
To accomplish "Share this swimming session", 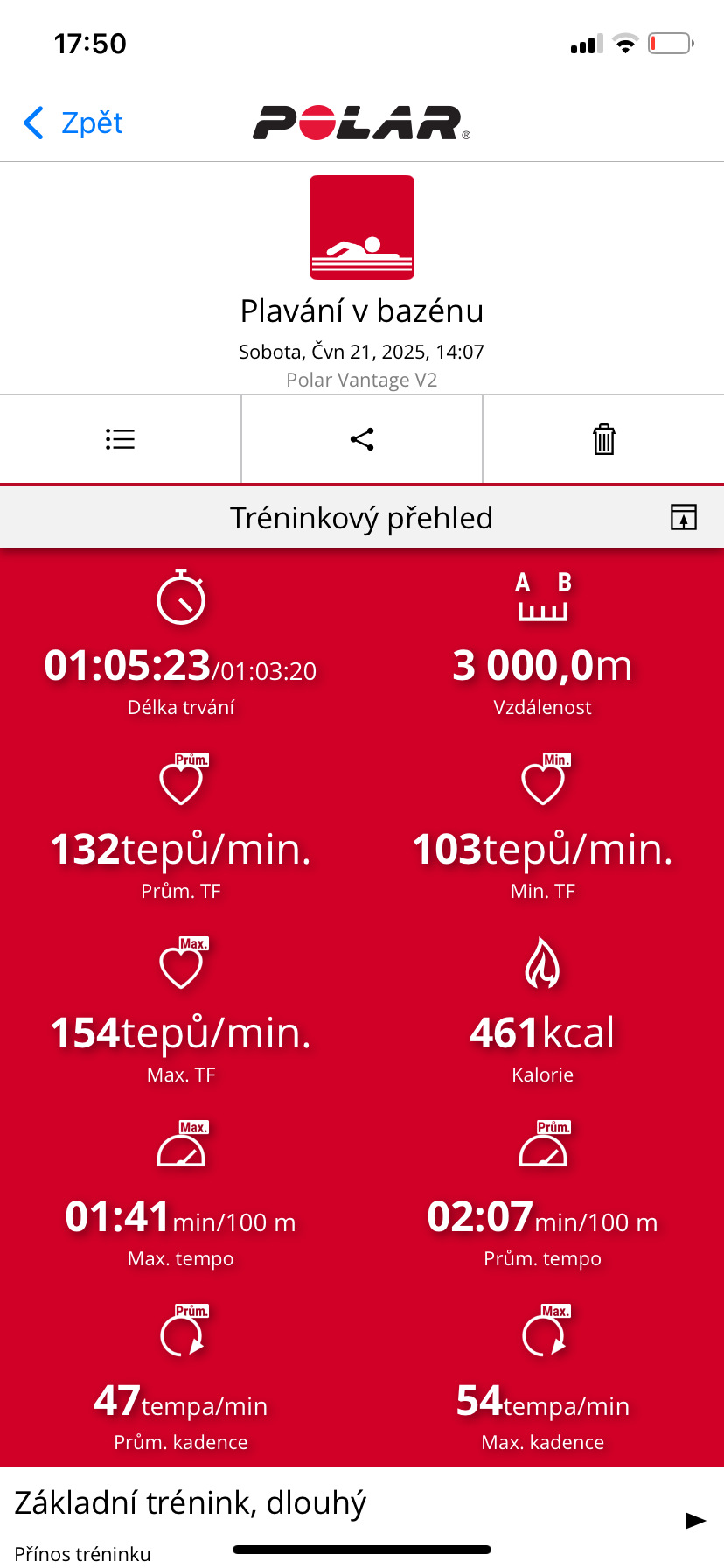I will 362,439.
